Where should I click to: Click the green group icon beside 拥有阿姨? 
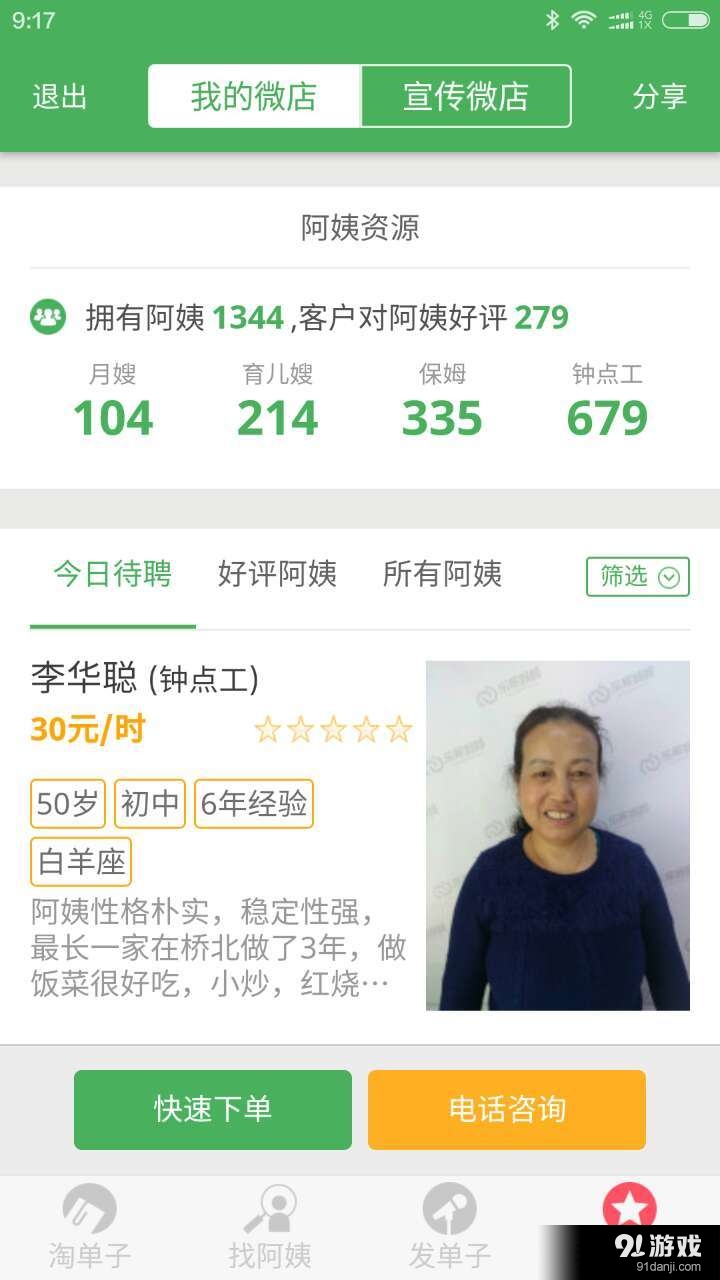pos(46,316)
